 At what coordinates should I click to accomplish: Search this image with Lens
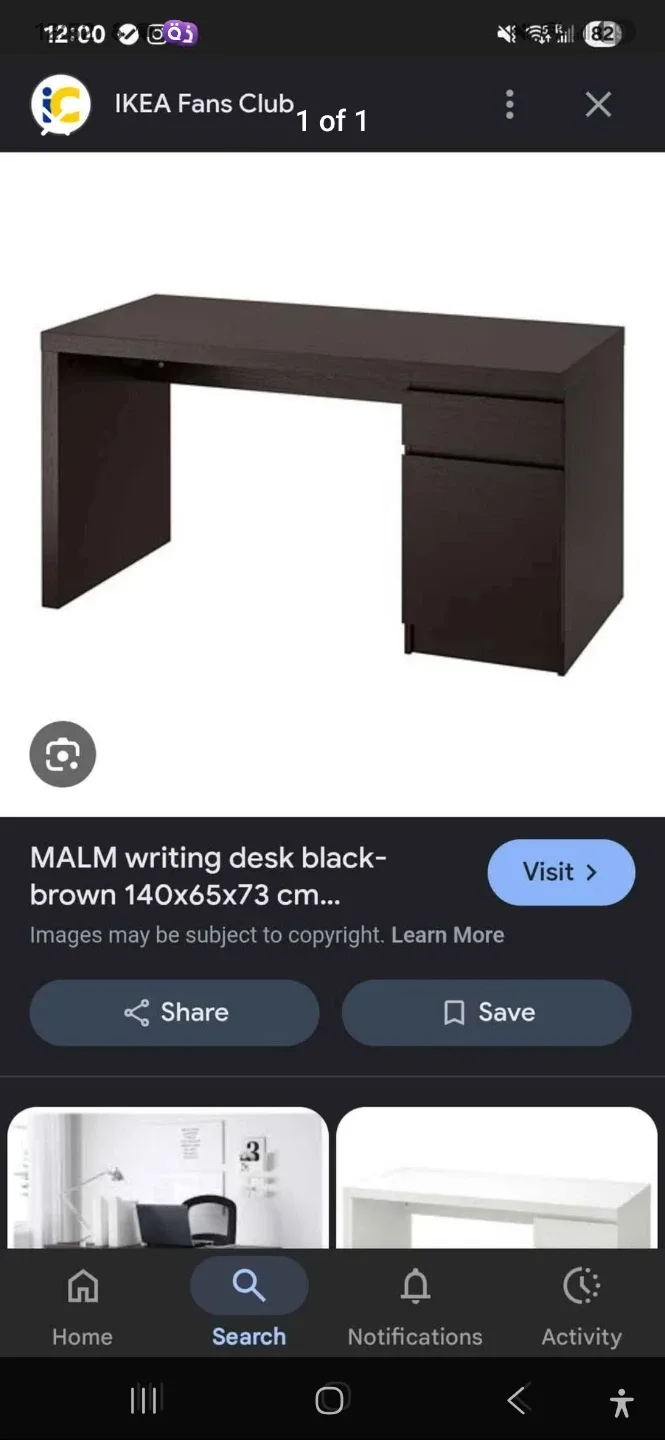click(62, 754)
